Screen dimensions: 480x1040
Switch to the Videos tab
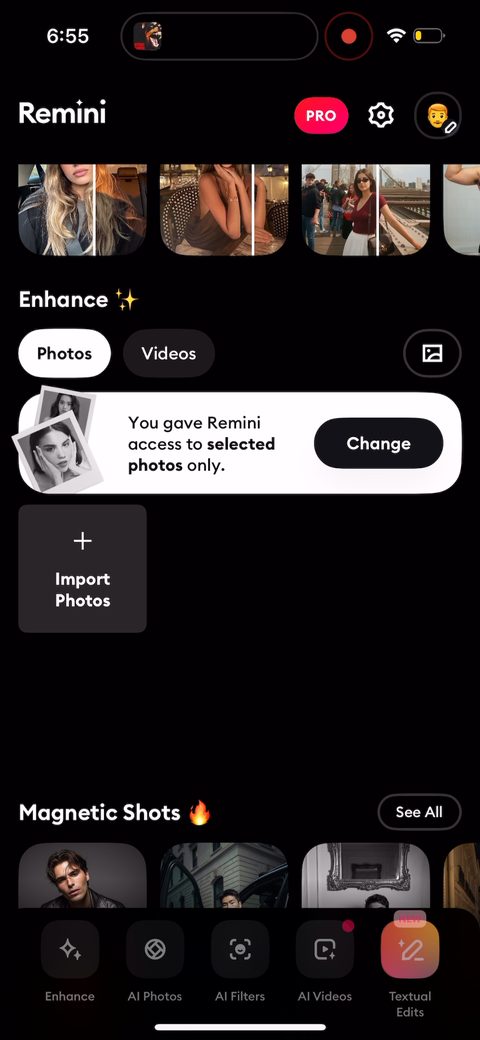click(x=168, y=354)
